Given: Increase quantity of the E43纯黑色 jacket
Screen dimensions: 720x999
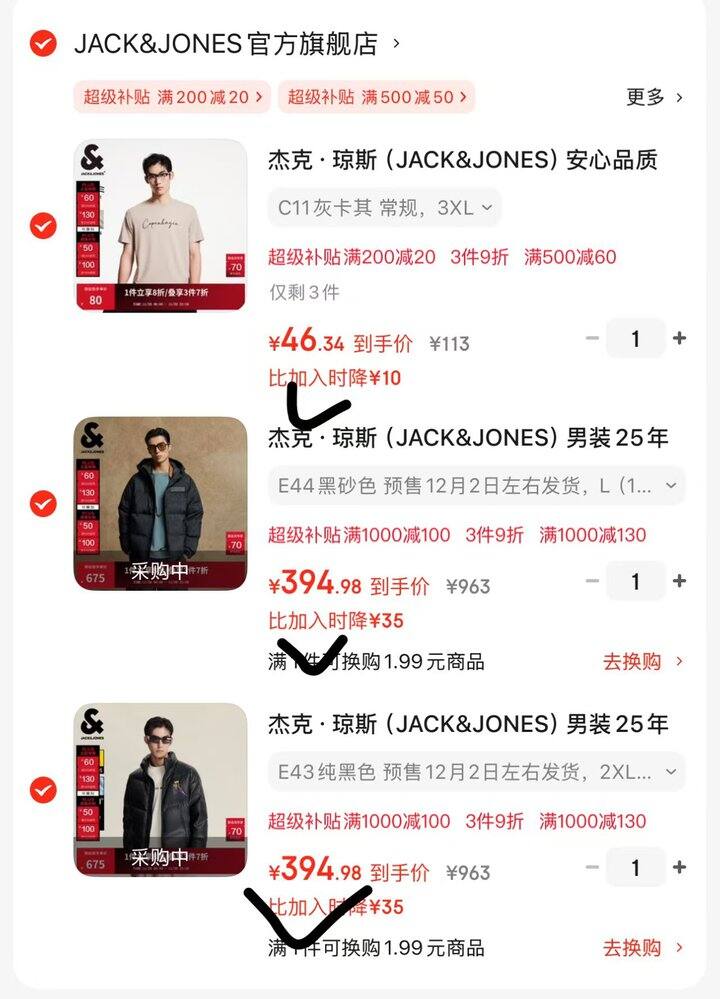Looking at the screenshot, I should pos(680,868).
